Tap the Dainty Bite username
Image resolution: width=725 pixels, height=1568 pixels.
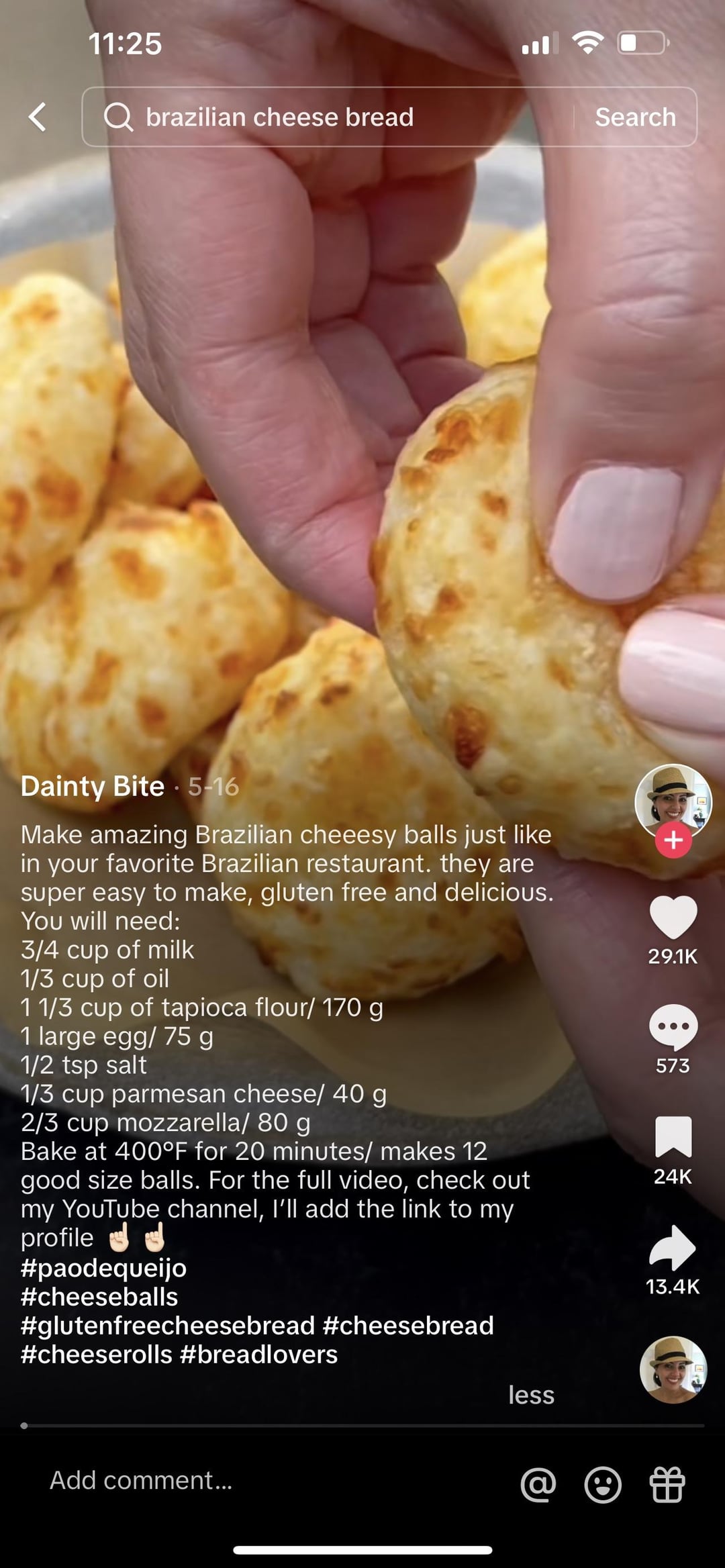click(x=93, y=786)
